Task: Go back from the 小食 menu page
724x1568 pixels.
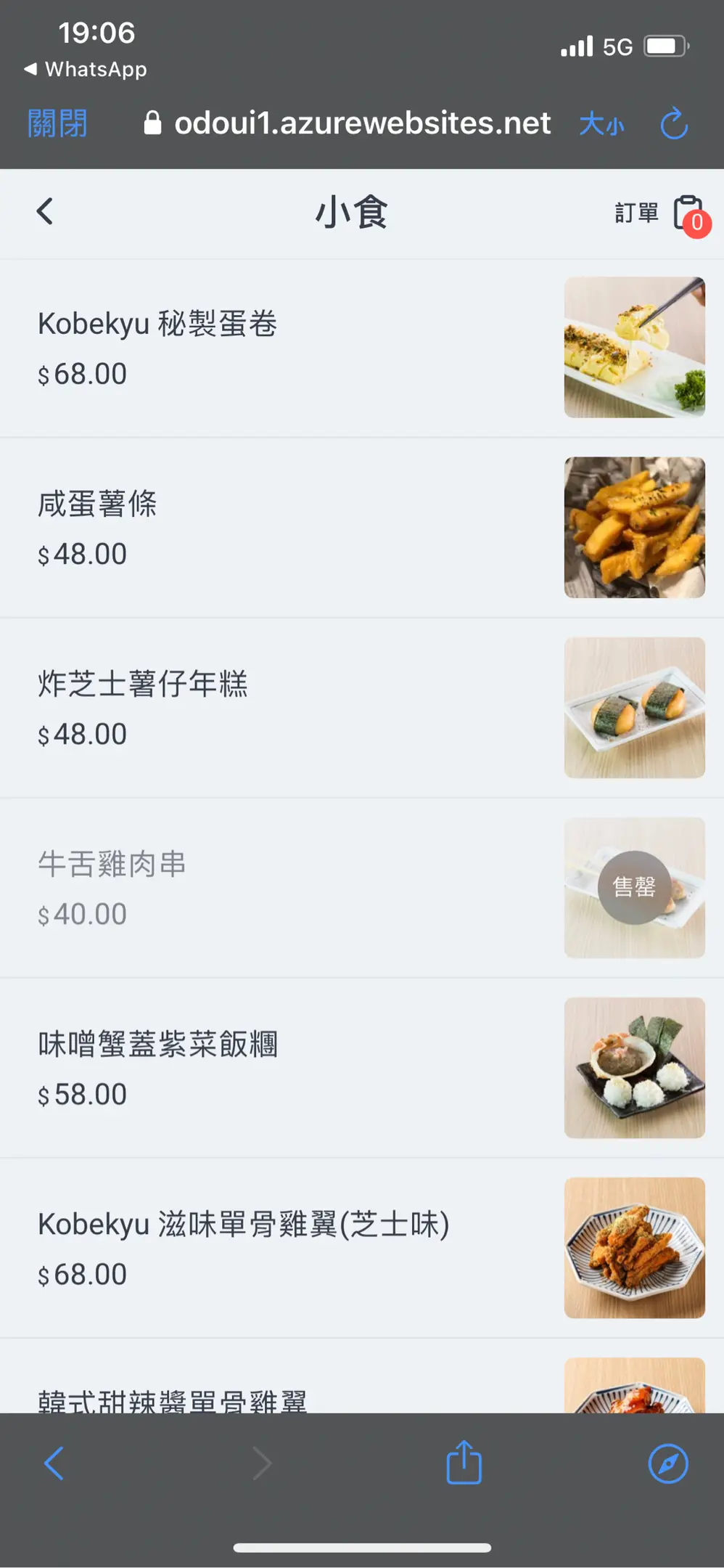Action: [x=45, y=212]
